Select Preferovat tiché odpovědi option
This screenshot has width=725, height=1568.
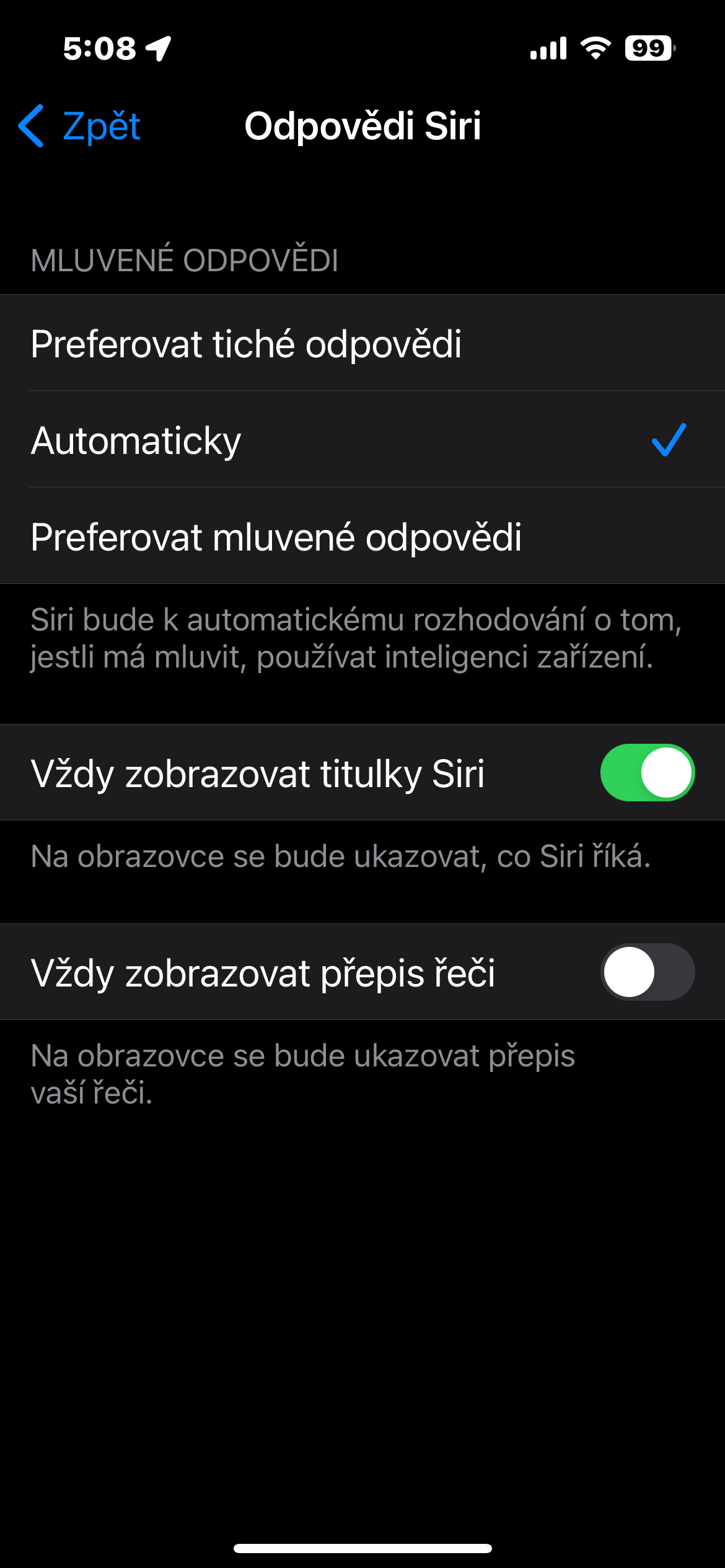pos(362,343)
